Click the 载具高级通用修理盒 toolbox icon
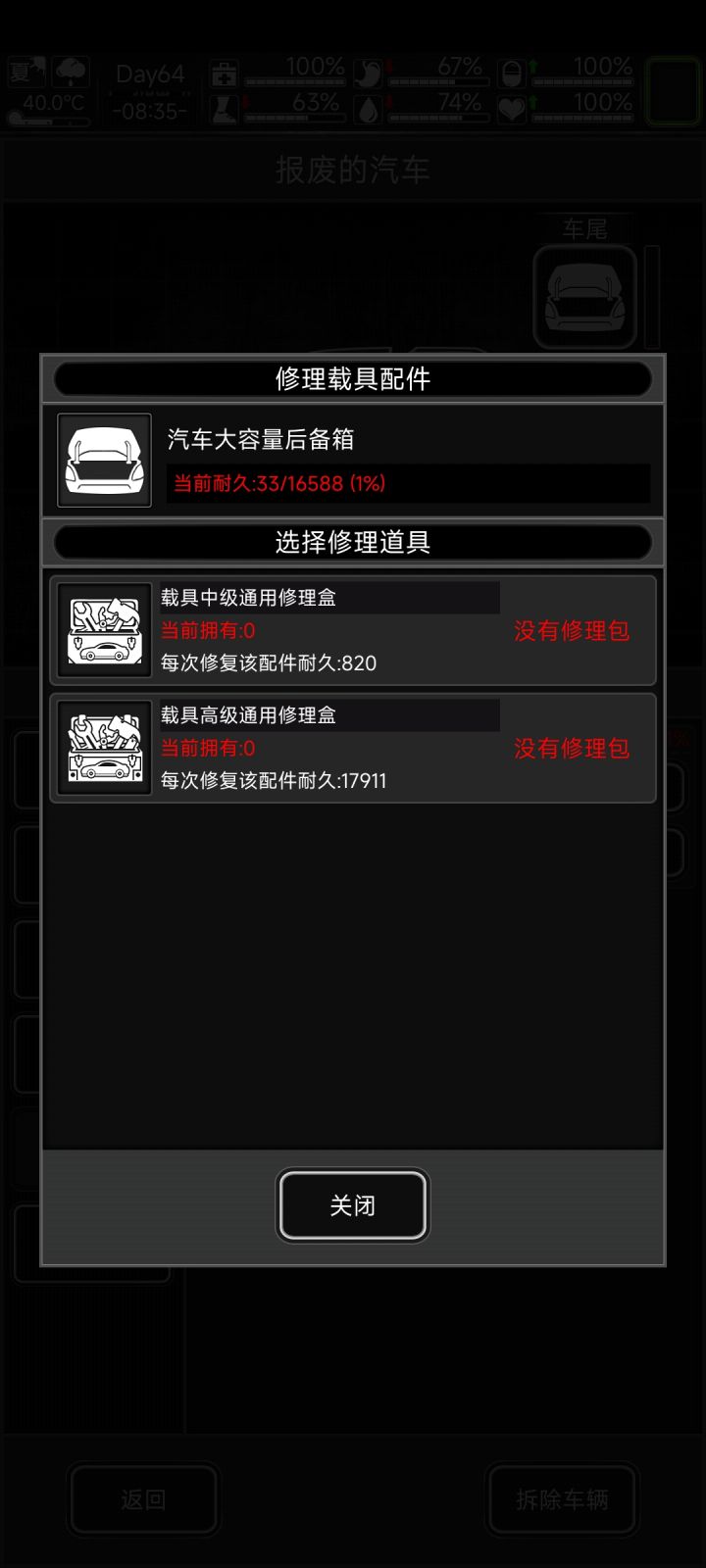 point(104,746)
